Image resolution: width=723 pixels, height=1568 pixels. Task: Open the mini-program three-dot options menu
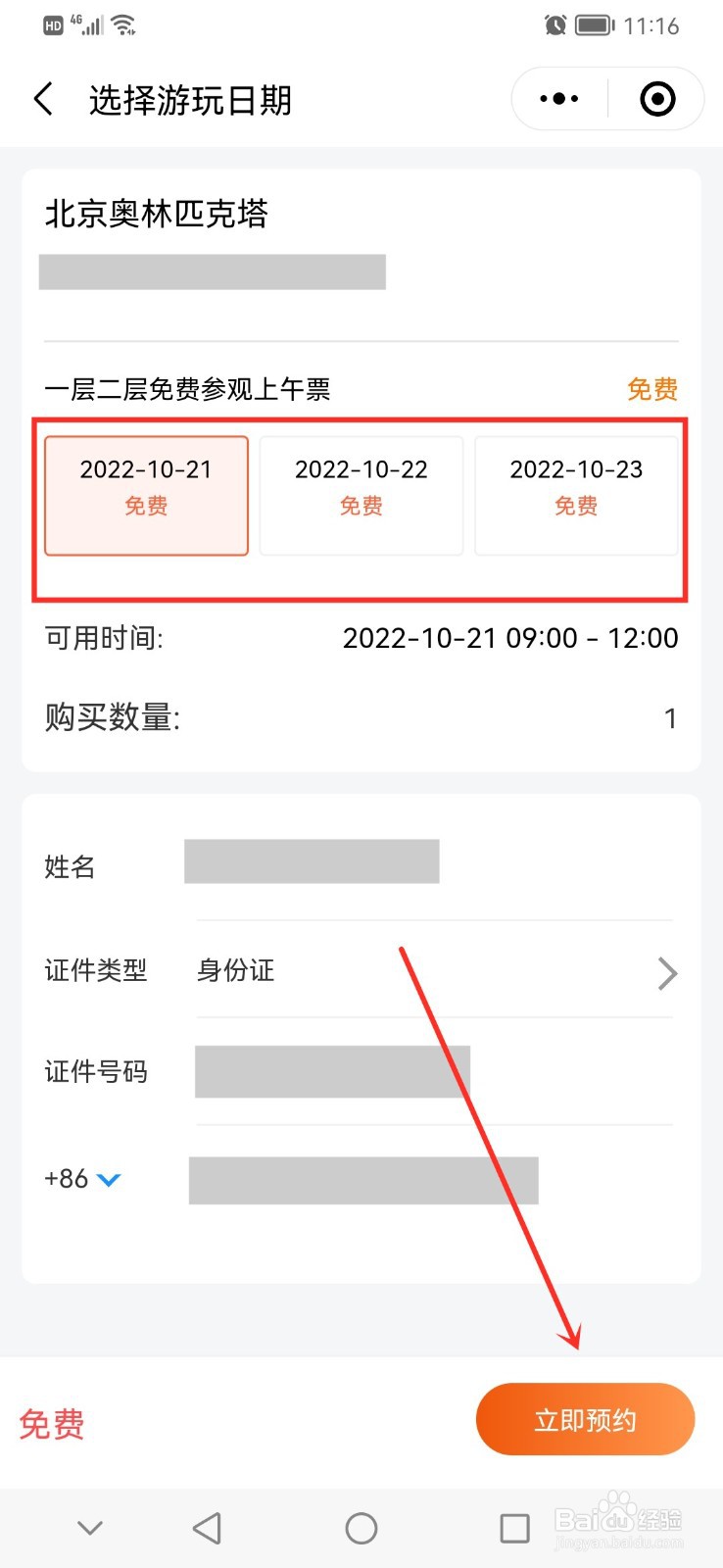(x=556, y=98)
